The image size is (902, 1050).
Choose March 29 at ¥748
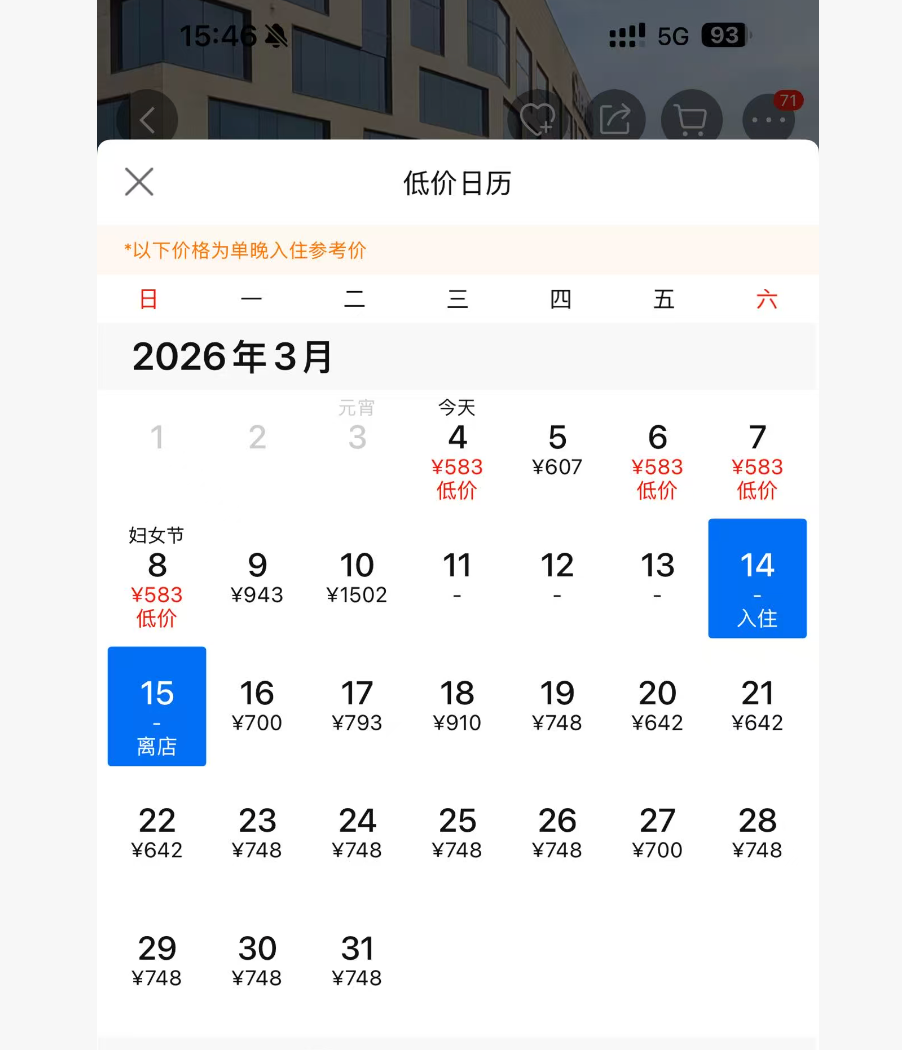[x=157, y=960]
